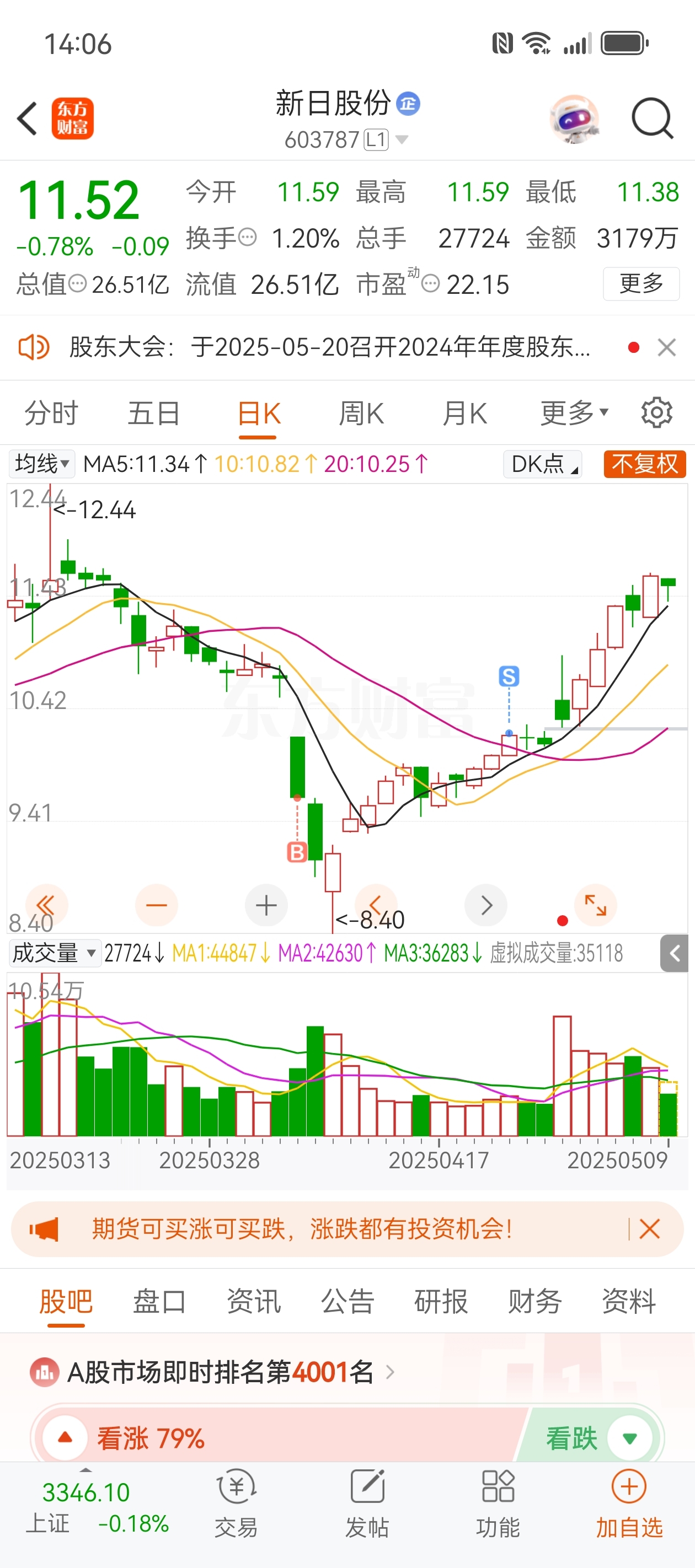Open the search magnifier icon
Screen dimensions: 695x1568
[652, 118]
